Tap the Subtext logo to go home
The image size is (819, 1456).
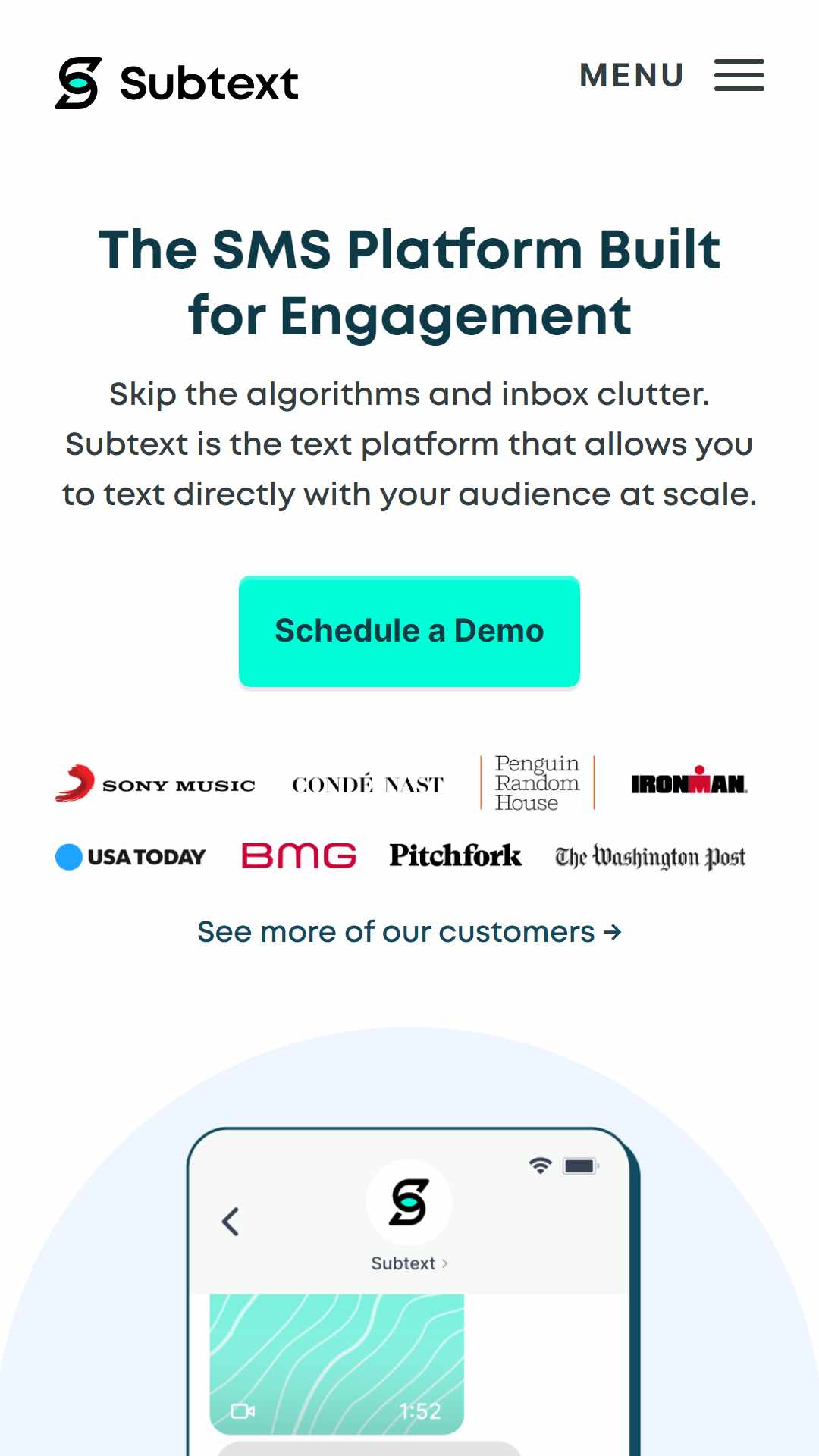tap(177, 83)
